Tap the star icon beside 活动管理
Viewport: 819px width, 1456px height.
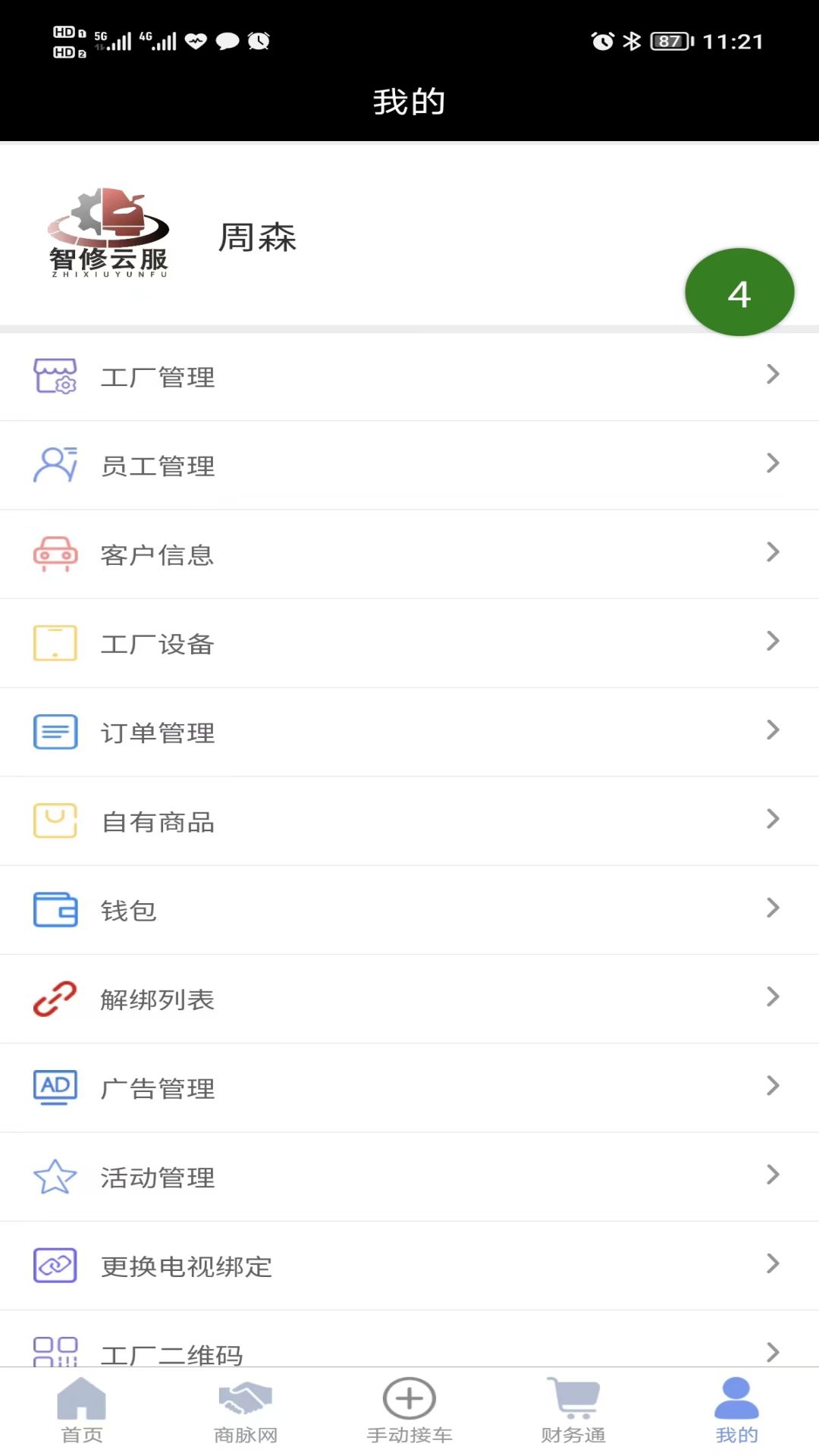click(55, 1176)
